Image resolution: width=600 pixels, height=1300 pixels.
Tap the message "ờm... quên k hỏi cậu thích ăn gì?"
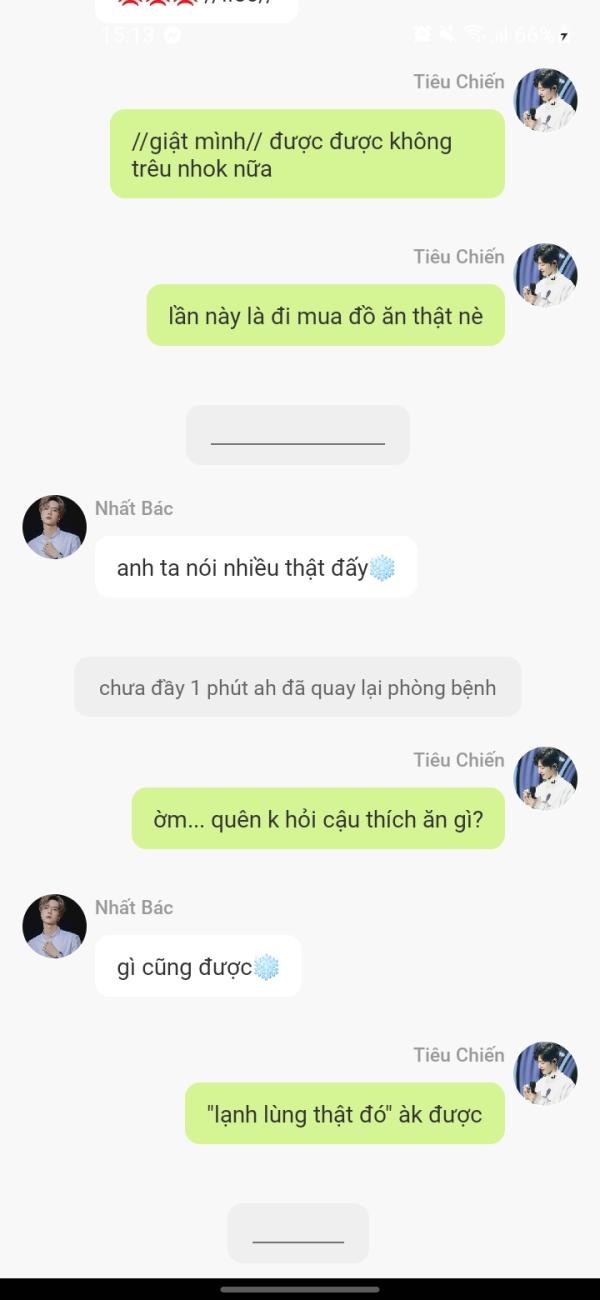(x=318, y=819)
